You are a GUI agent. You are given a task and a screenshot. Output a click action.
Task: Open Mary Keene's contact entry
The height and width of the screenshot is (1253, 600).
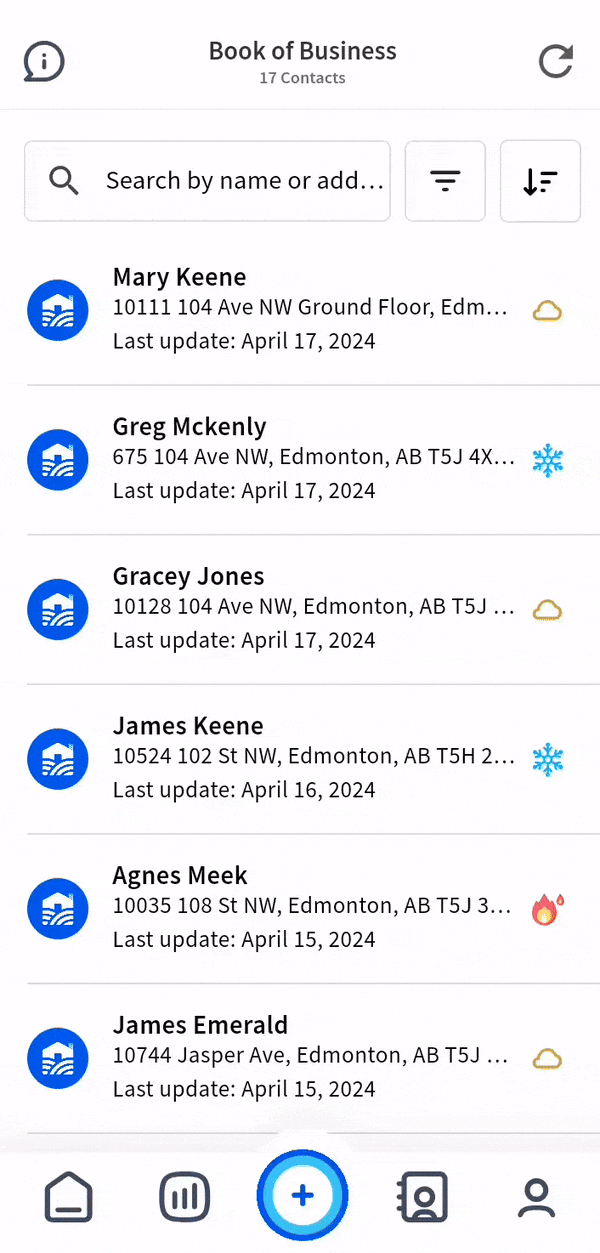click(x=300, y=310)
